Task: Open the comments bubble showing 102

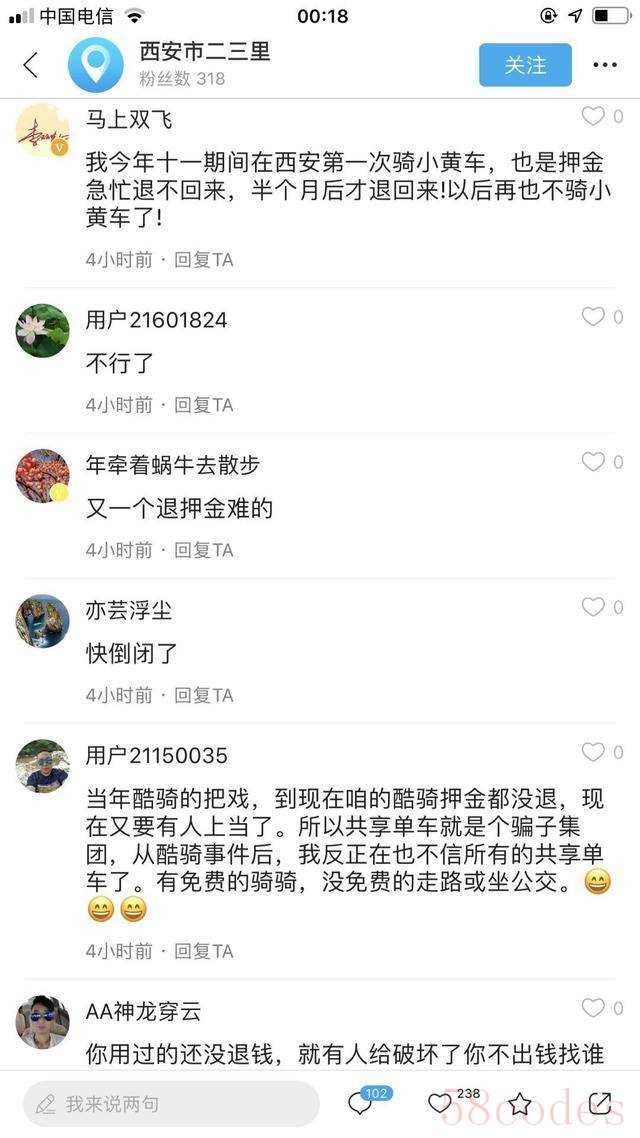Action: coord(362,1104)
